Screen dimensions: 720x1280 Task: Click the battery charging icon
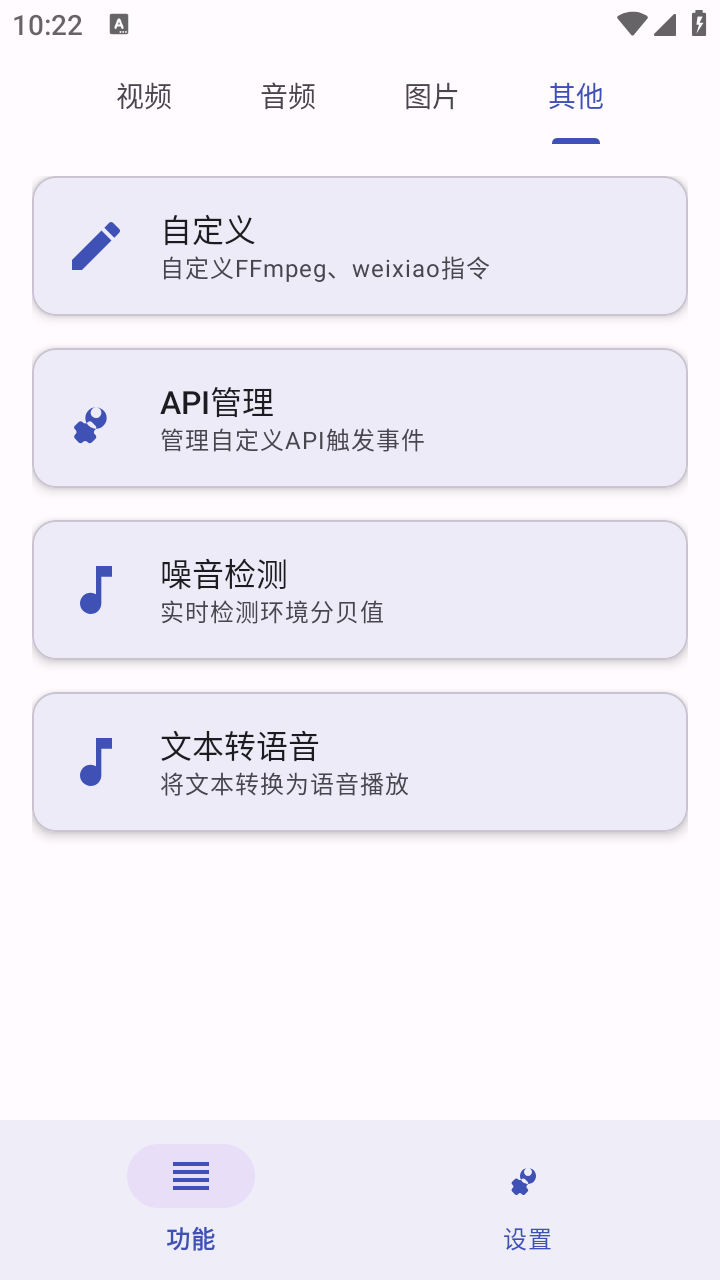pyautogui.click(x=698, y=24)
